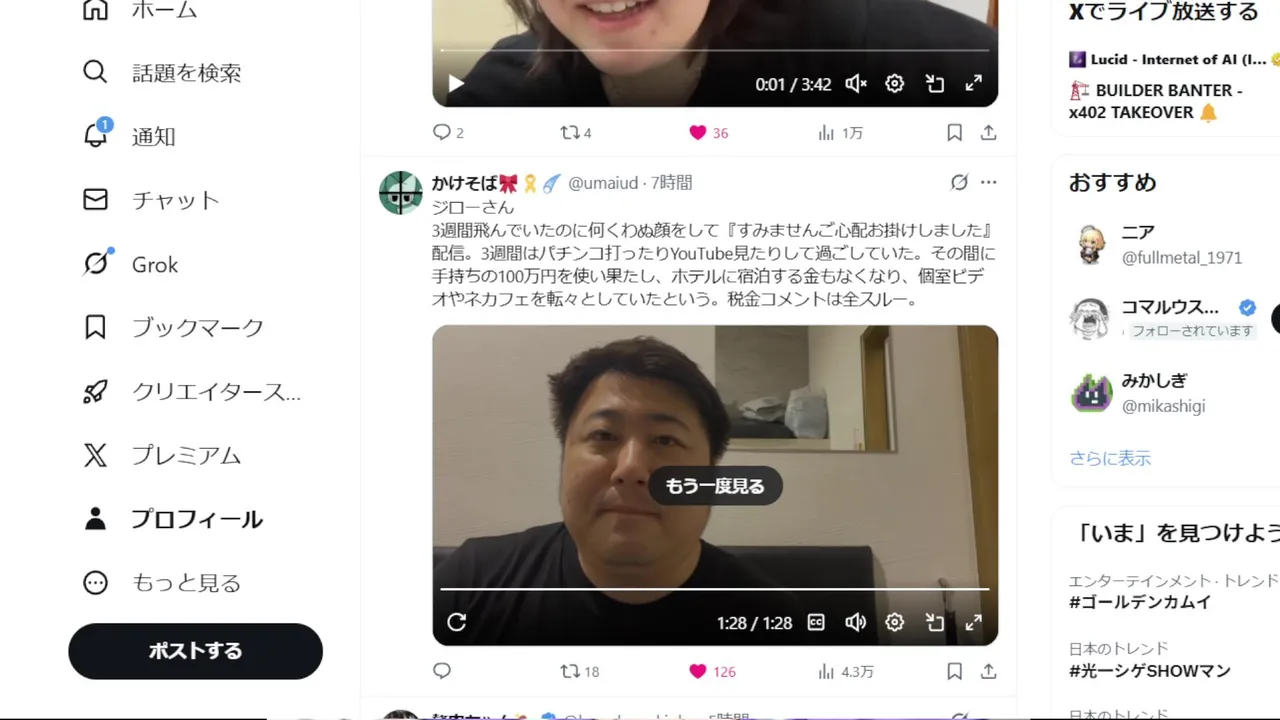Repost かけそば's post with 18 reposts

[x=570, y=671]
